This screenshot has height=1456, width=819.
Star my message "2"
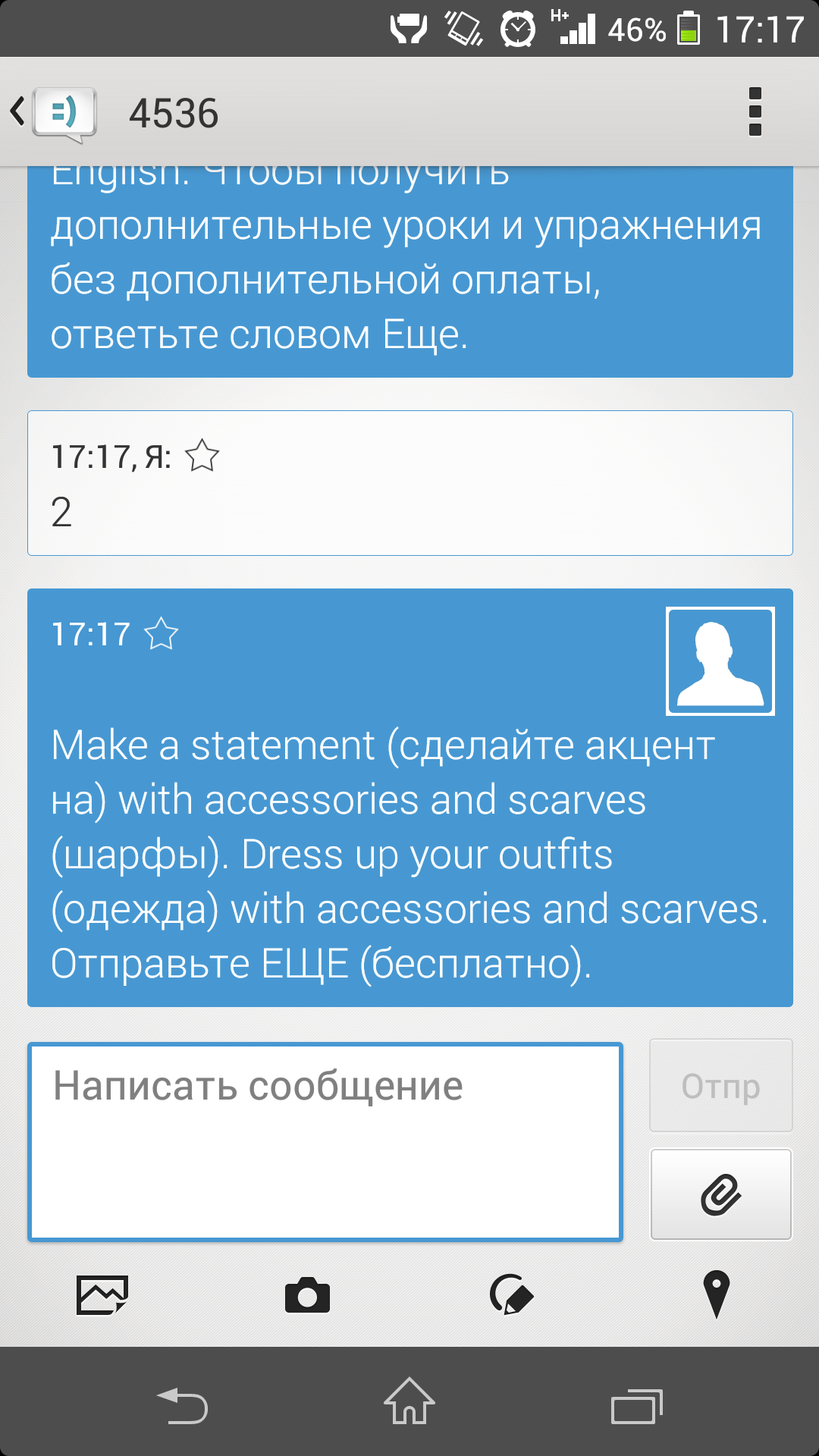coord(202,457)
